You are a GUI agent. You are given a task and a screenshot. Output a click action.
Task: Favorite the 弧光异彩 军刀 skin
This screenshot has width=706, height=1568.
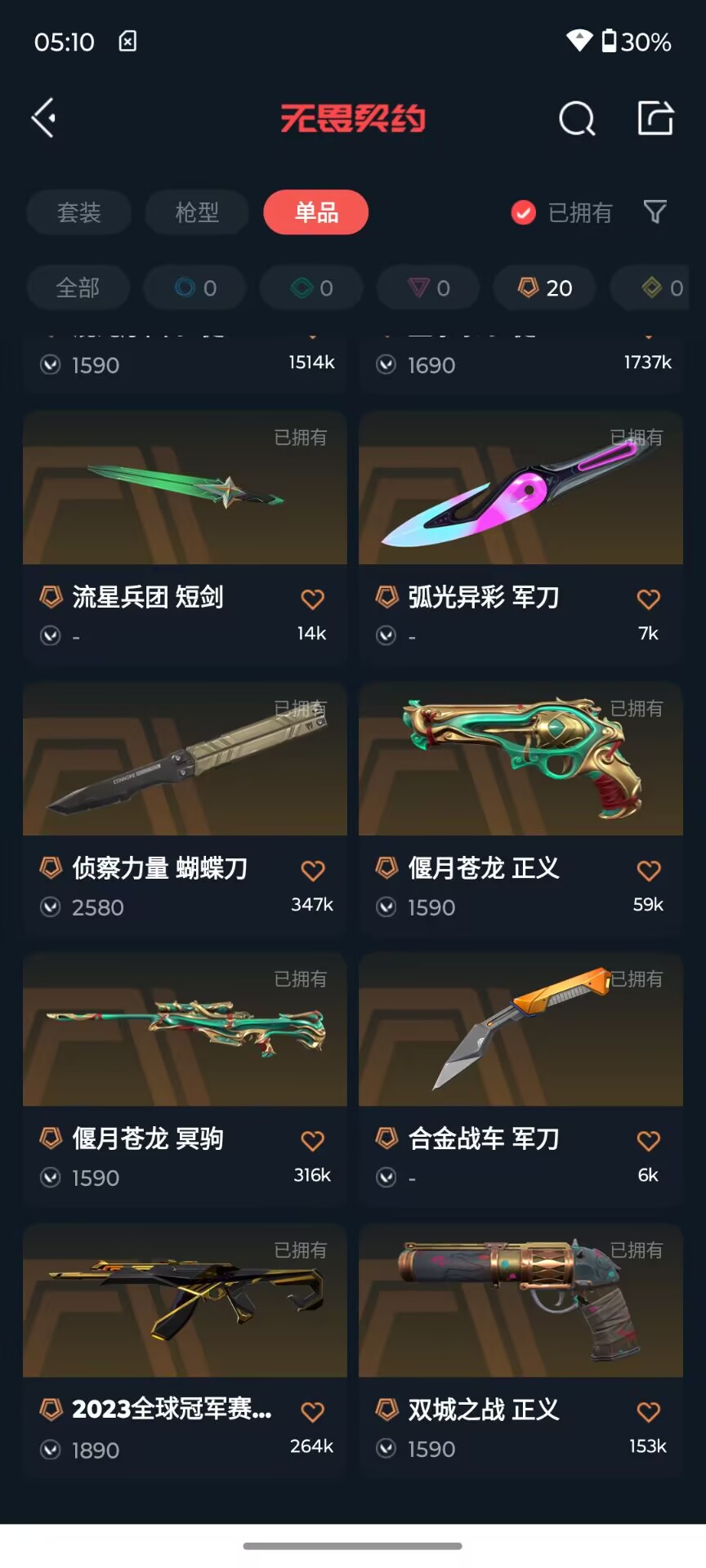(649, 599)
